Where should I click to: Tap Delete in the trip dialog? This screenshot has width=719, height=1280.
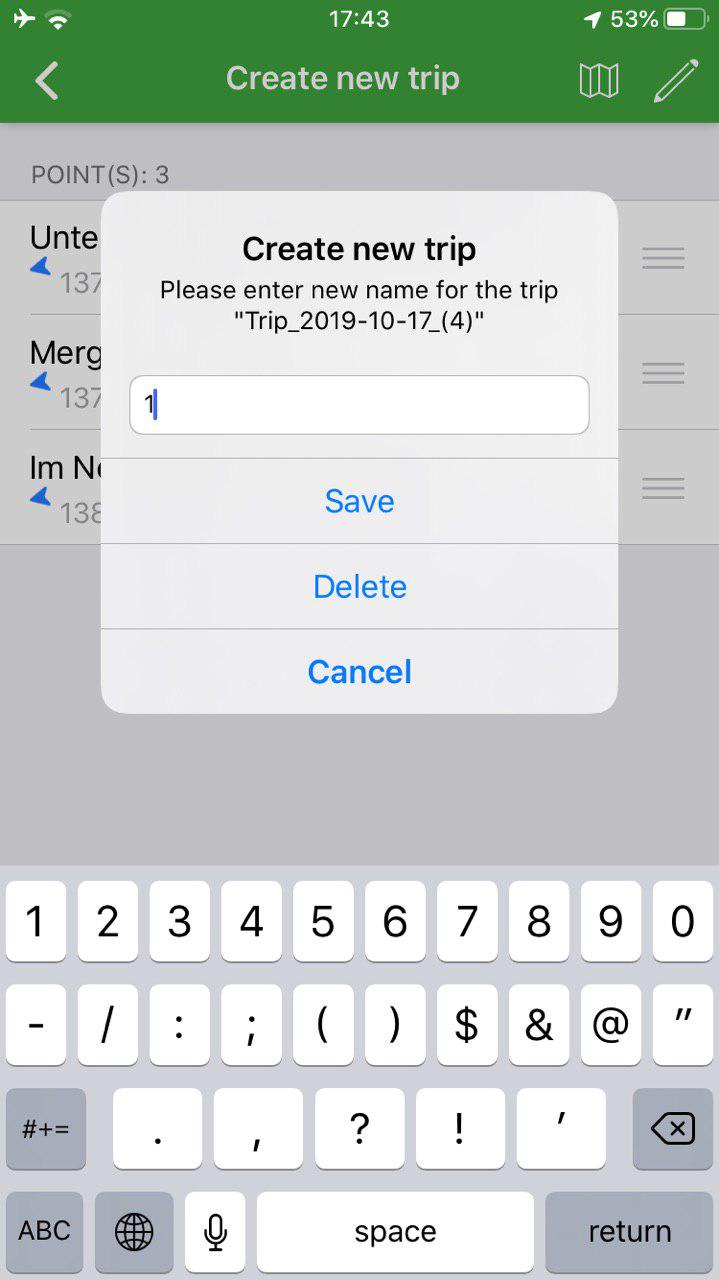coord(359,586)
